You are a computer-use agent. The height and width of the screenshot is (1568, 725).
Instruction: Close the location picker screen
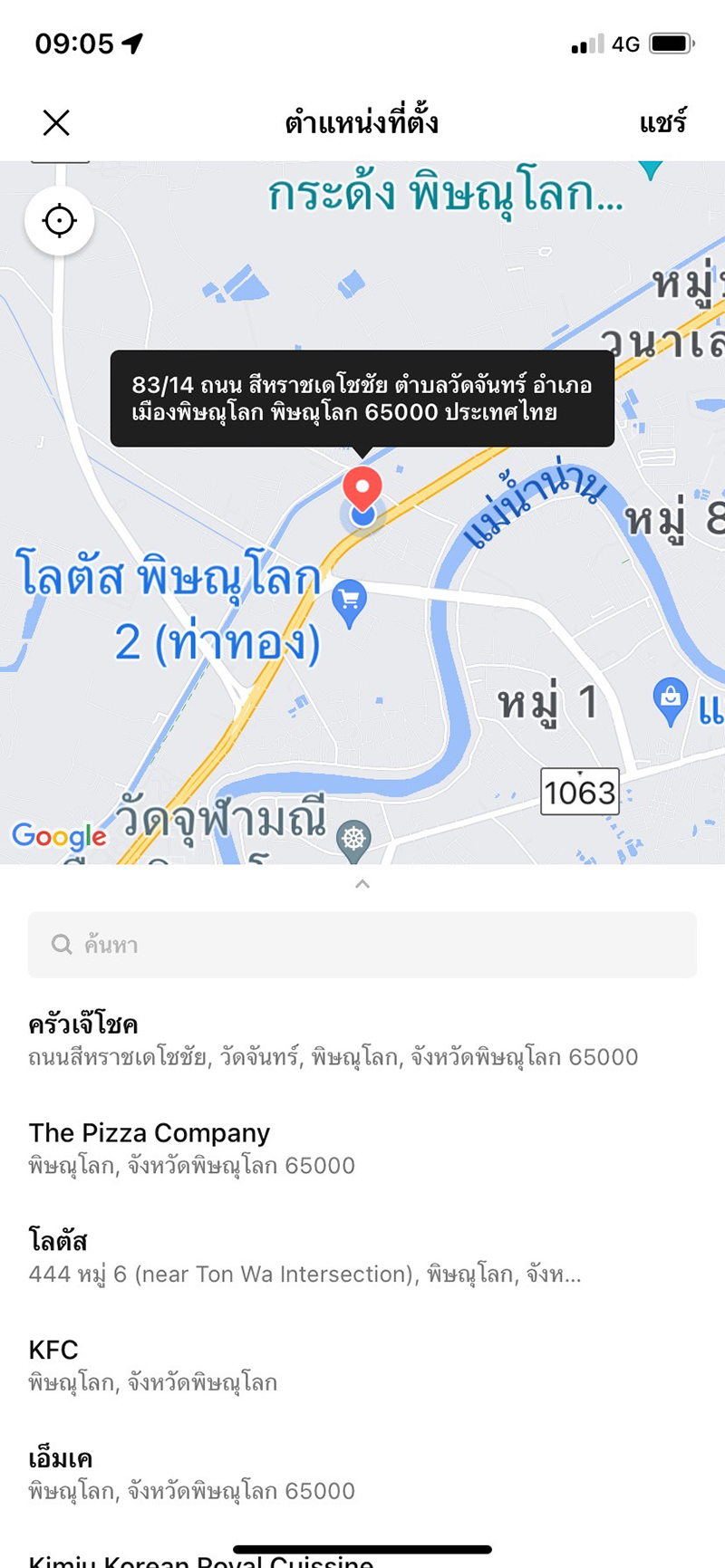pyautogui.click(x=56, y=122)
